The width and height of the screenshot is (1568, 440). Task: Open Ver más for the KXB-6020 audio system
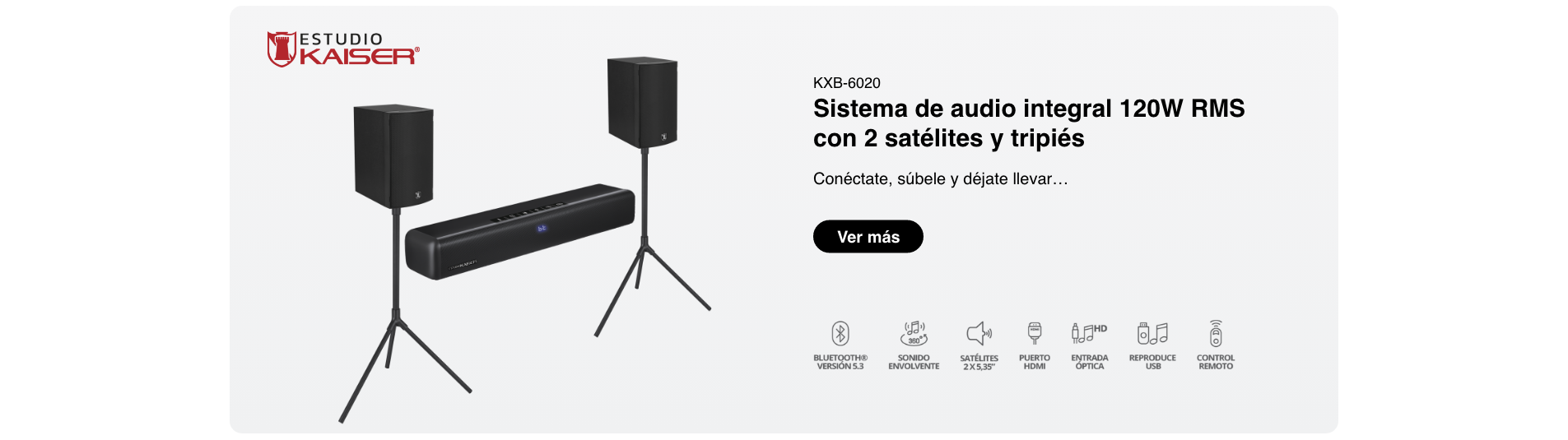click(868, 237)
